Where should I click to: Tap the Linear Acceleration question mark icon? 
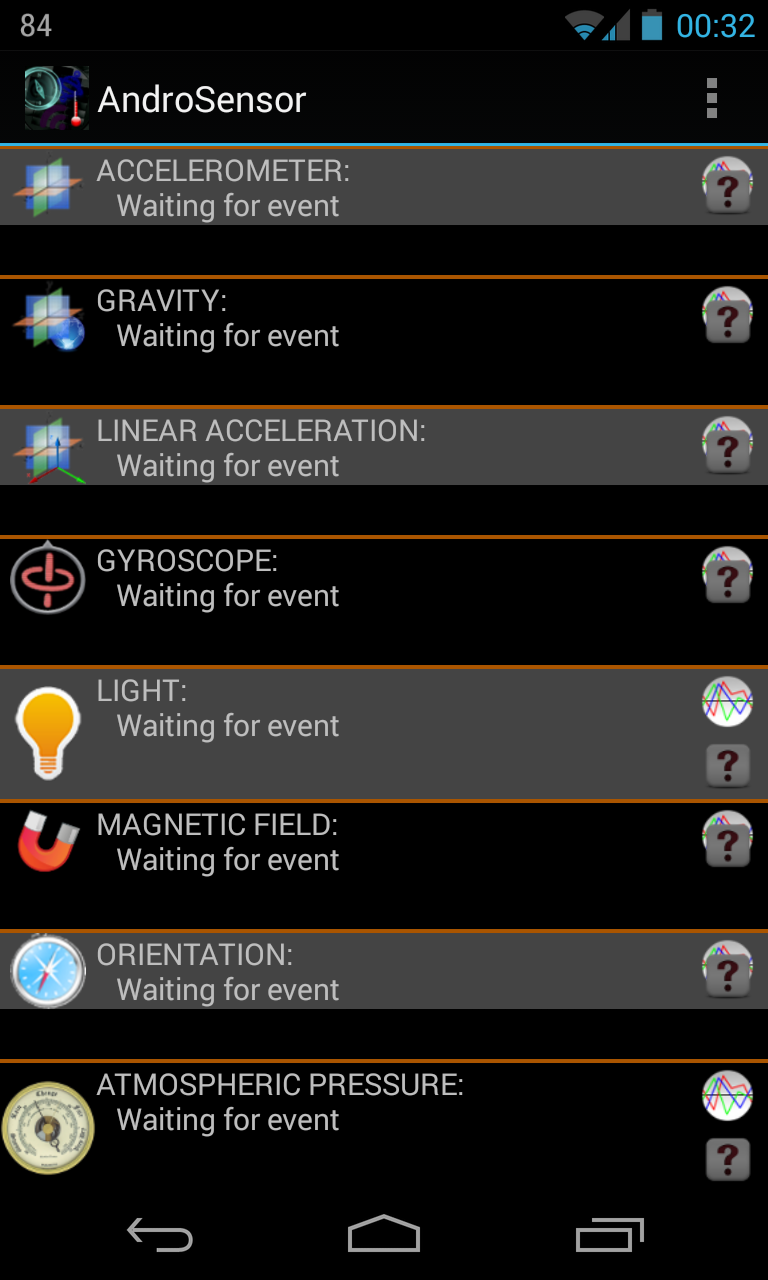point(727,446)
